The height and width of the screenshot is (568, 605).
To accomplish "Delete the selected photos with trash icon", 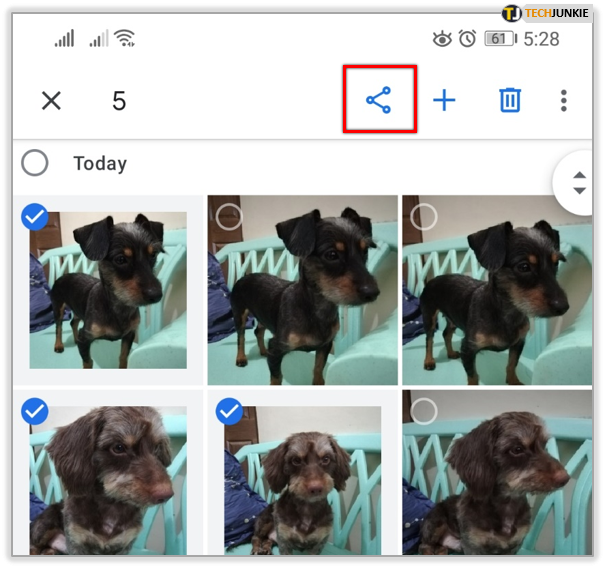I will [x=510, y=100].
